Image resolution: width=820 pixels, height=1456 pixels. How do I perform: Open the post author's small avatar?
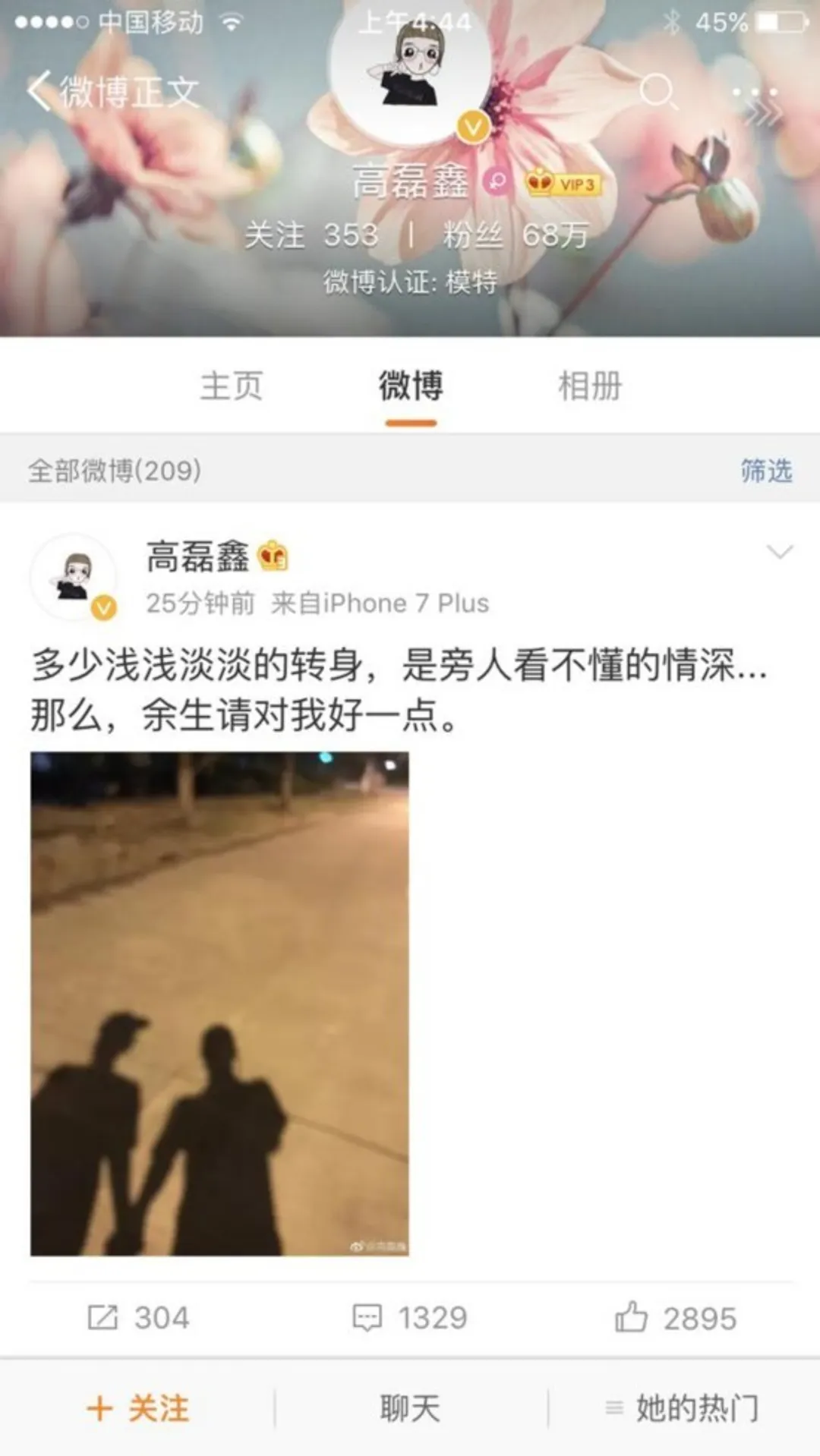(x=73, y=577)
